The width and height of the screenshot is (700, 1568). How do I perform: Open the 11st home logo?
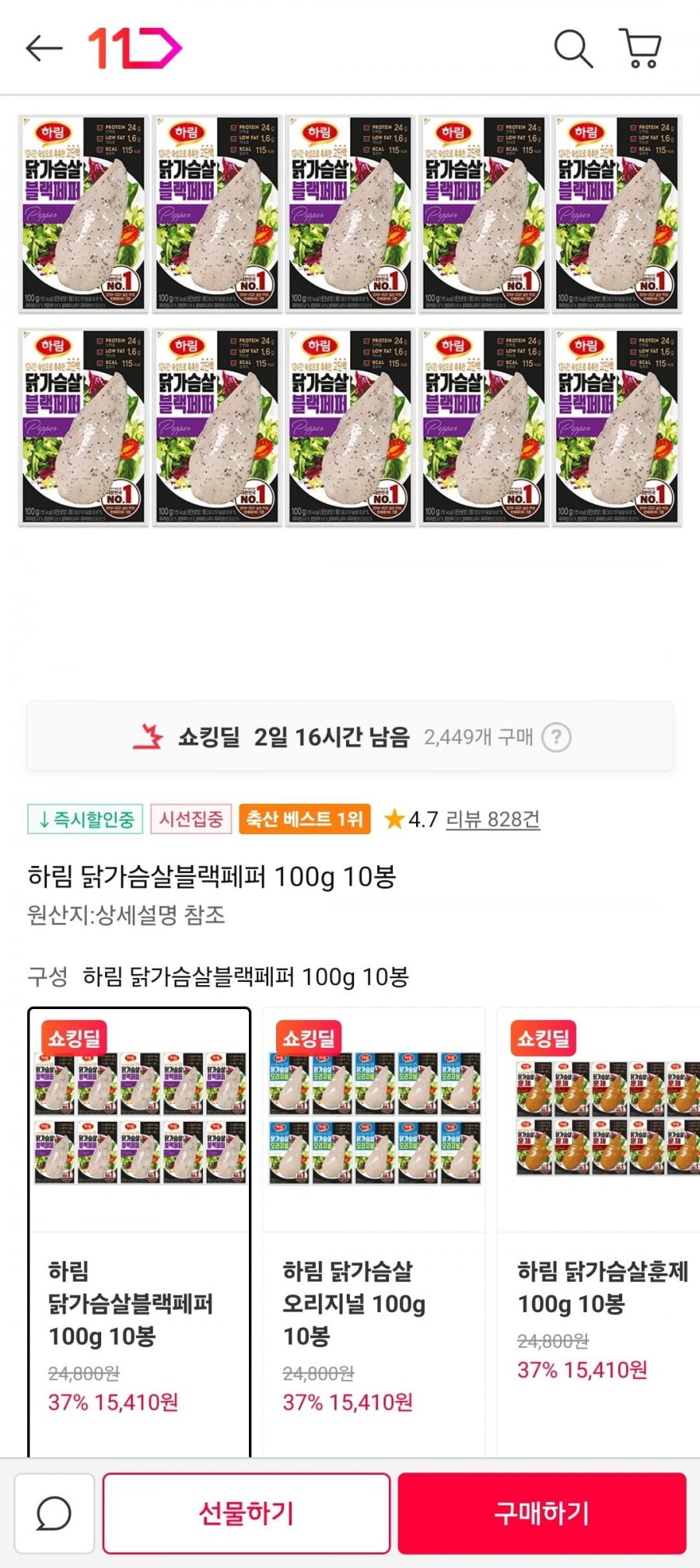coord(135,48)
